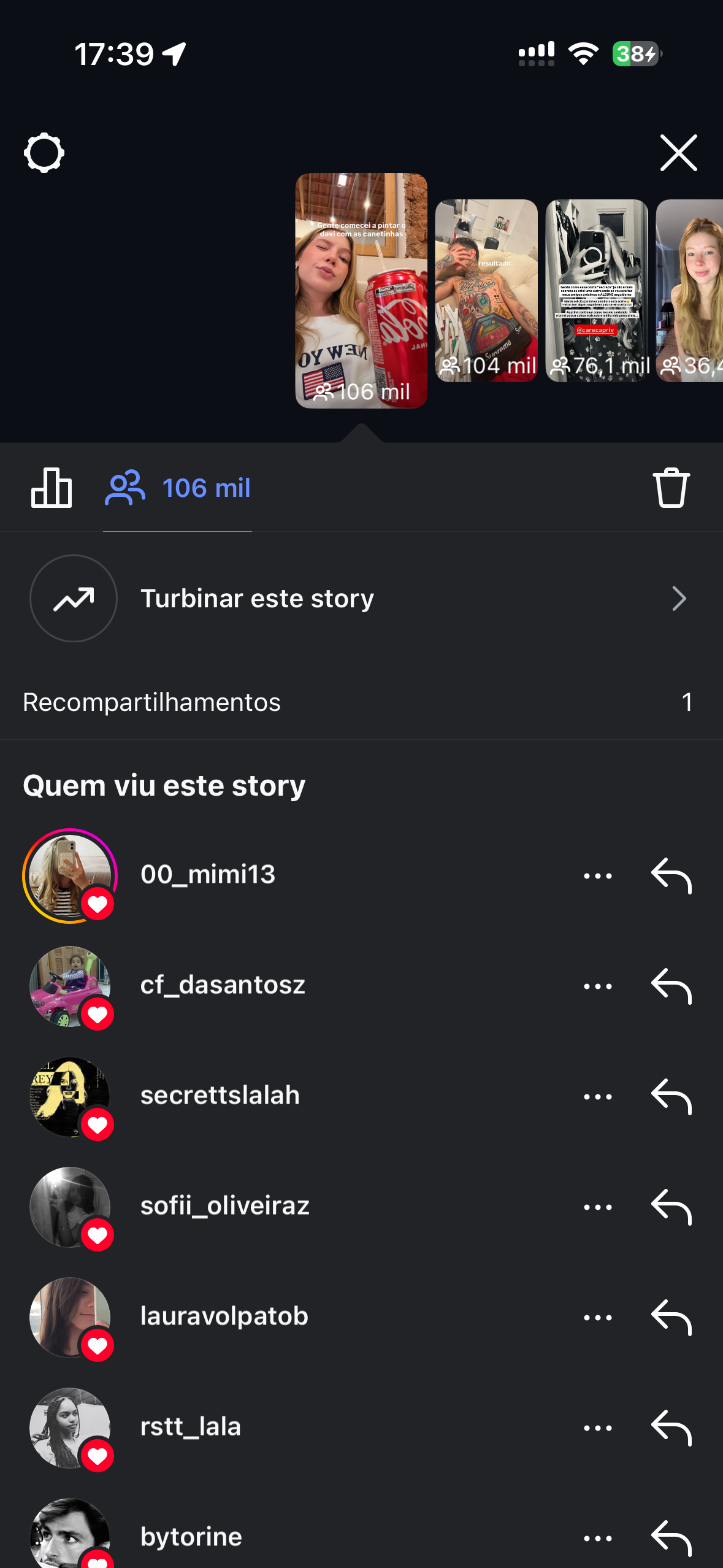Open lauravolpatob's profile

tap(224, 1316)
